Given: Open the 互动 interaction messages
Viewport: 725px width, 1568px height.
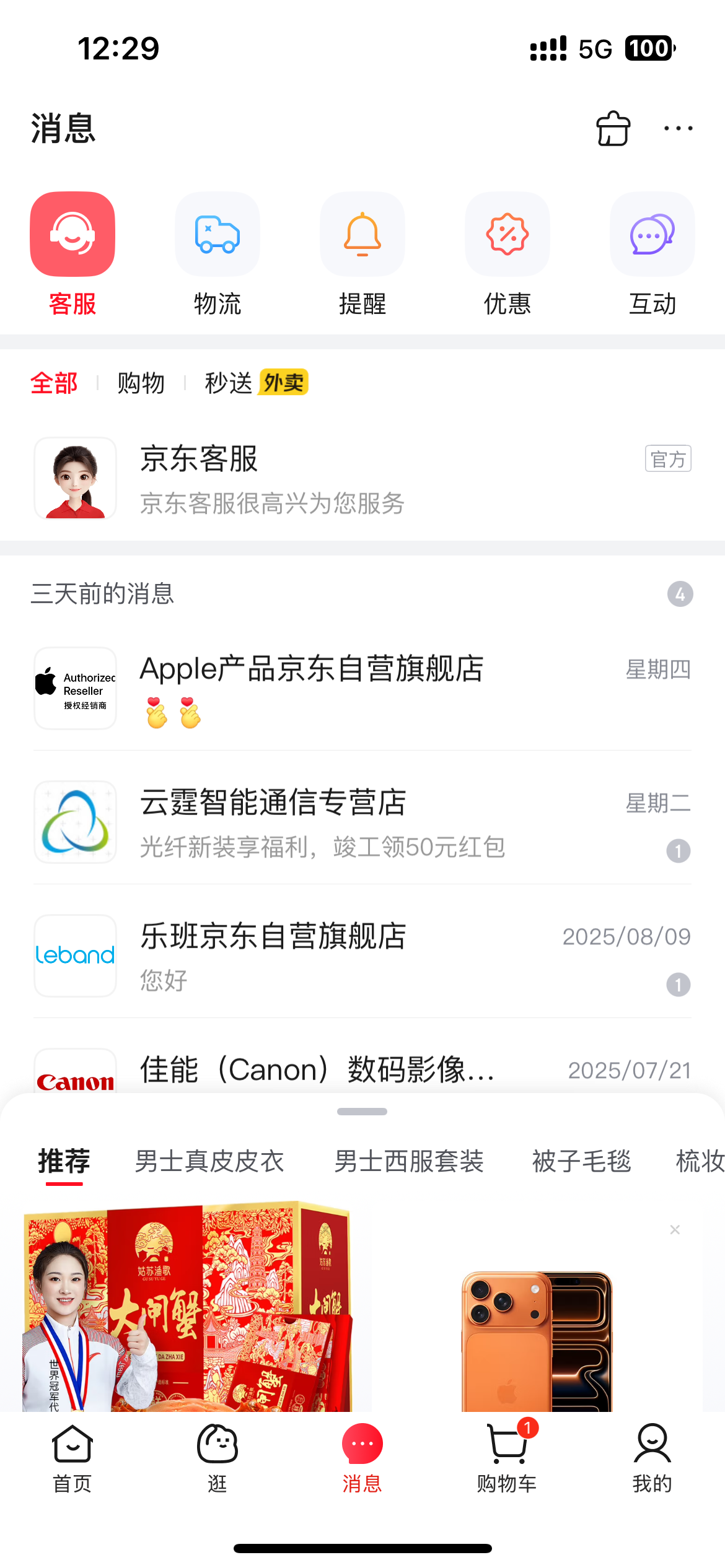Looking at the screenshot, I should coord(652,255).
